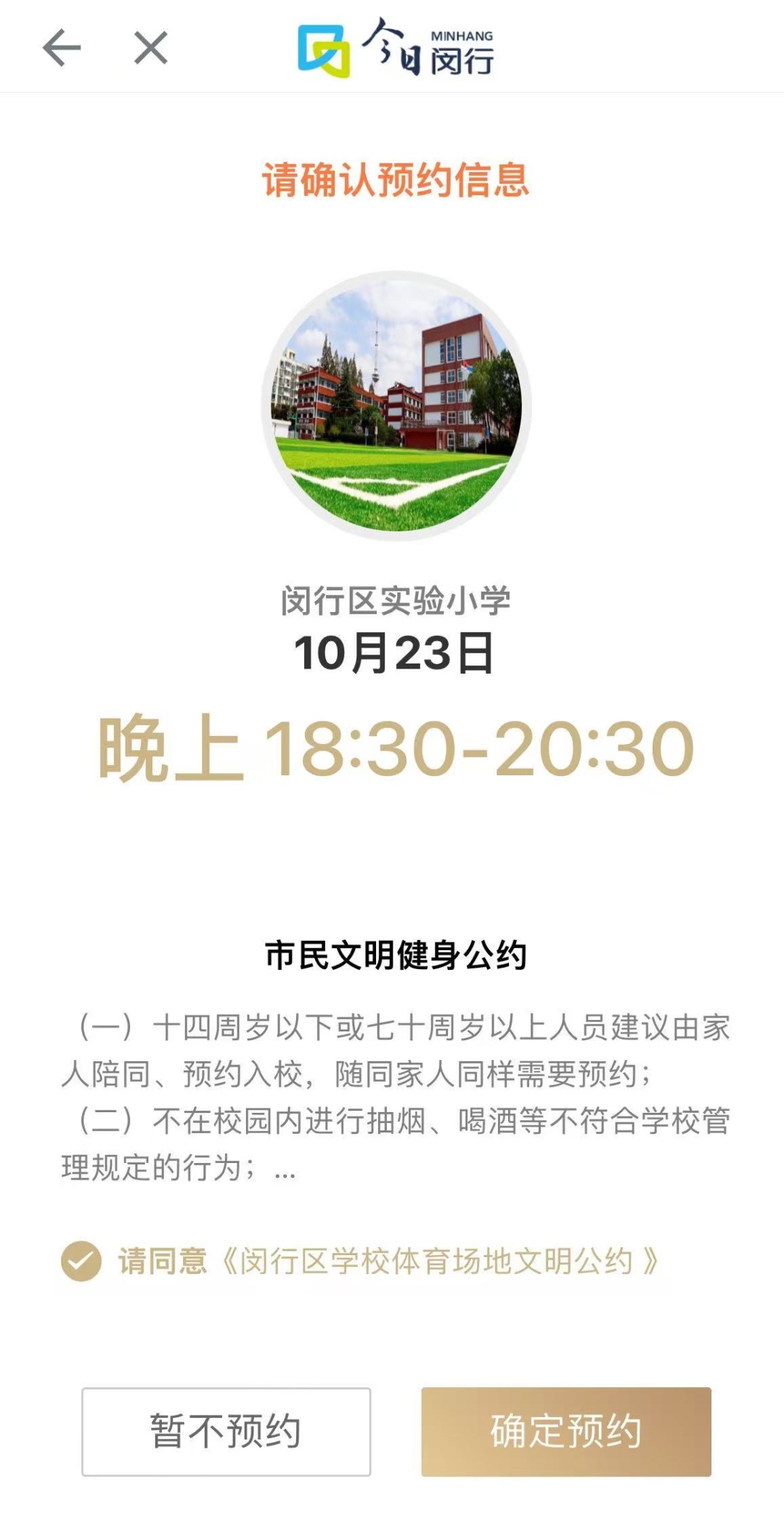The image size is (784, 1531).
Task: Tap 暂不预约 to cancel booking
Action: click(226, 1431)
